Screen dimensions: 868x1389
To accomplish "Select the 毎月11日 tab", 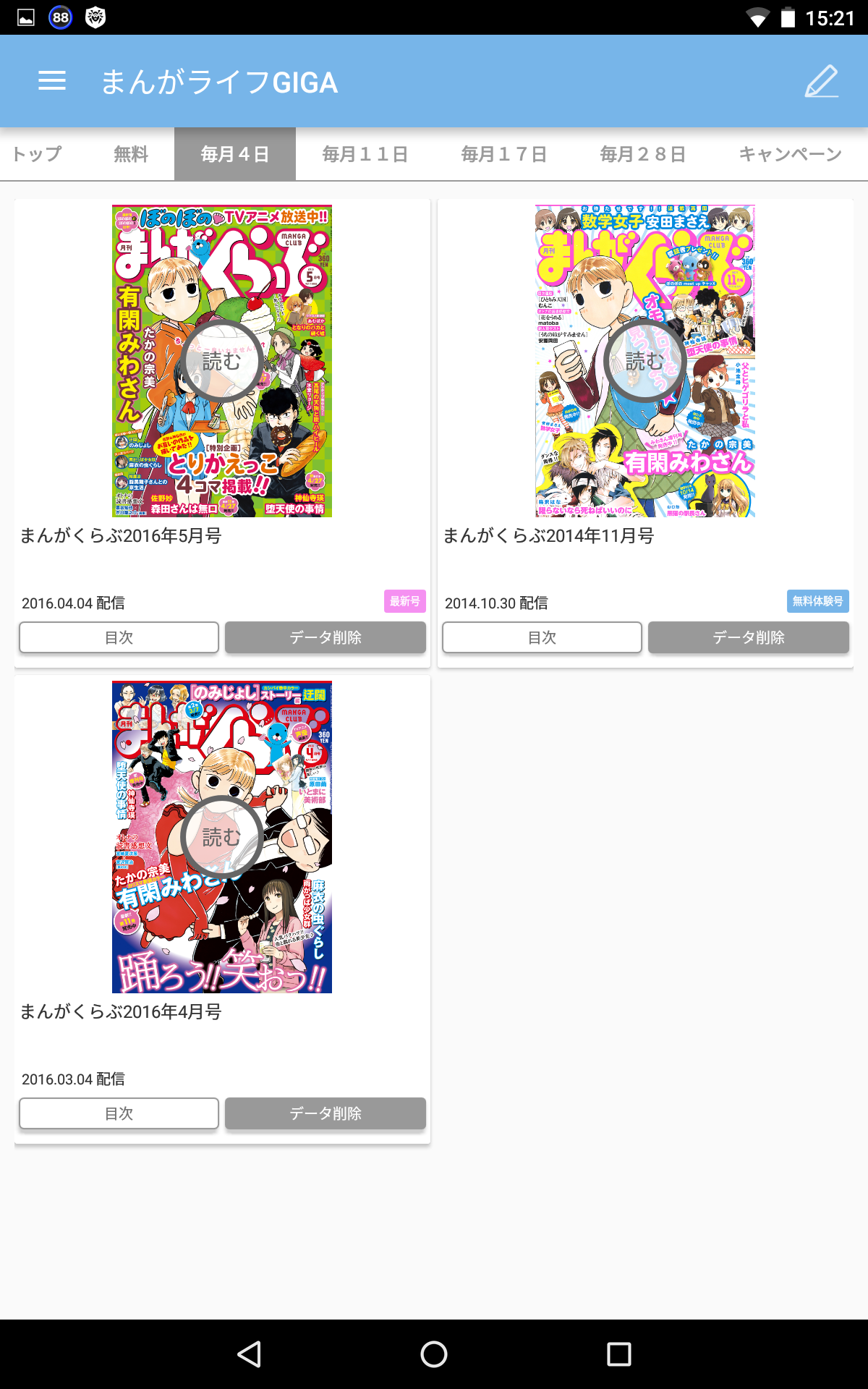I will (x=365, y=154).
